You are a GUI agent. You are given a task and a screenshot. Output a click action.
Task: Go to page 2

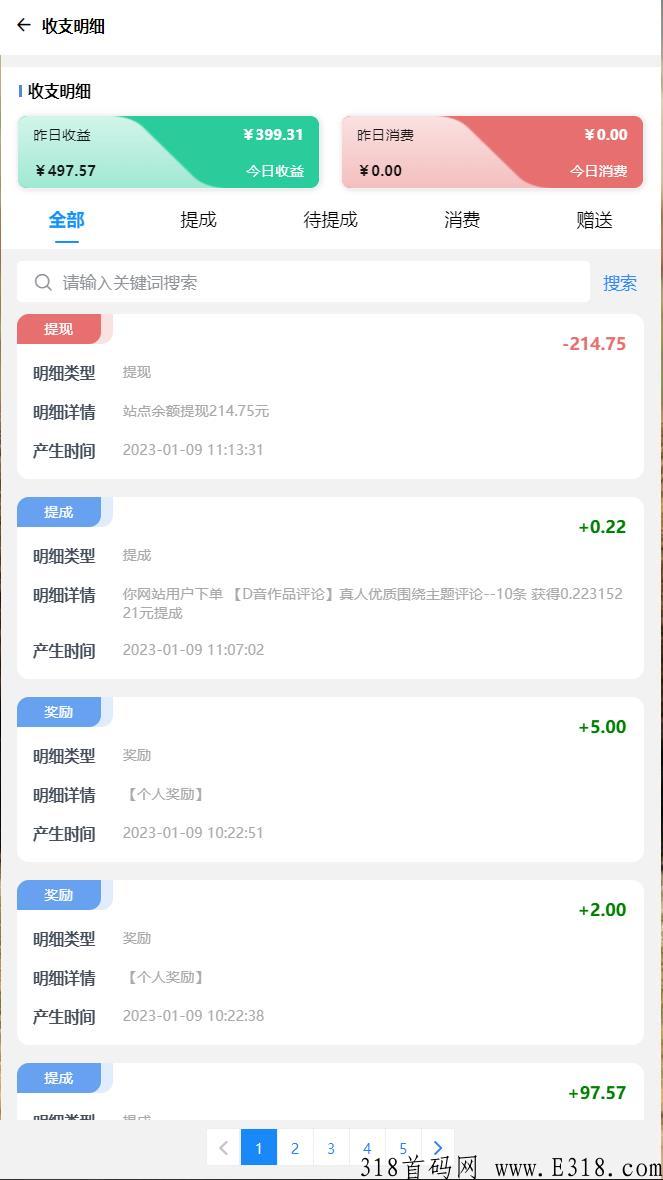[295, 1148]
